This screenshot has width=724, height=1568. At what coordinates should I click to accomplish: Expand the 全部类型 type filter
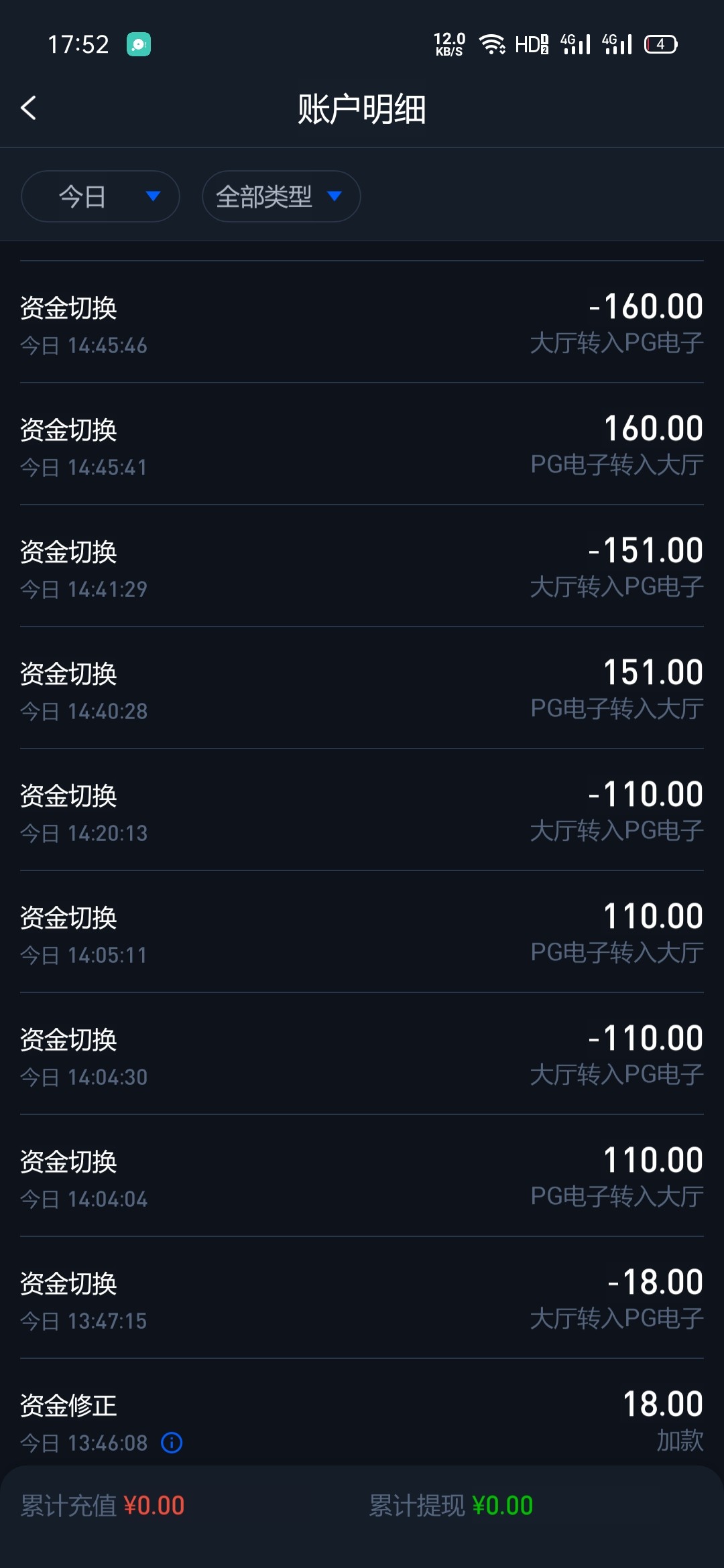coord(281,196)
